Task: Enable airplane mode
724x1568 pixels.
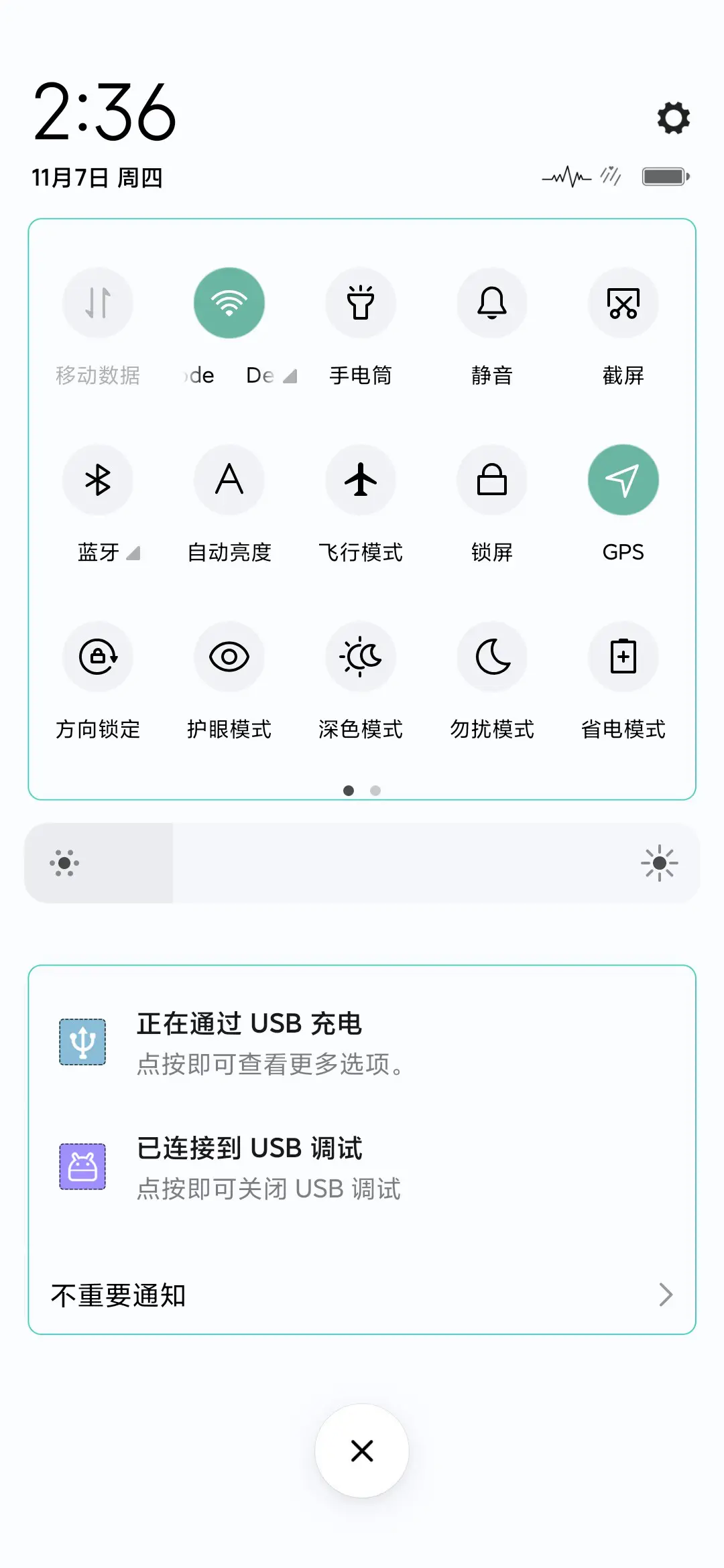Action: [x=360, y=480]
